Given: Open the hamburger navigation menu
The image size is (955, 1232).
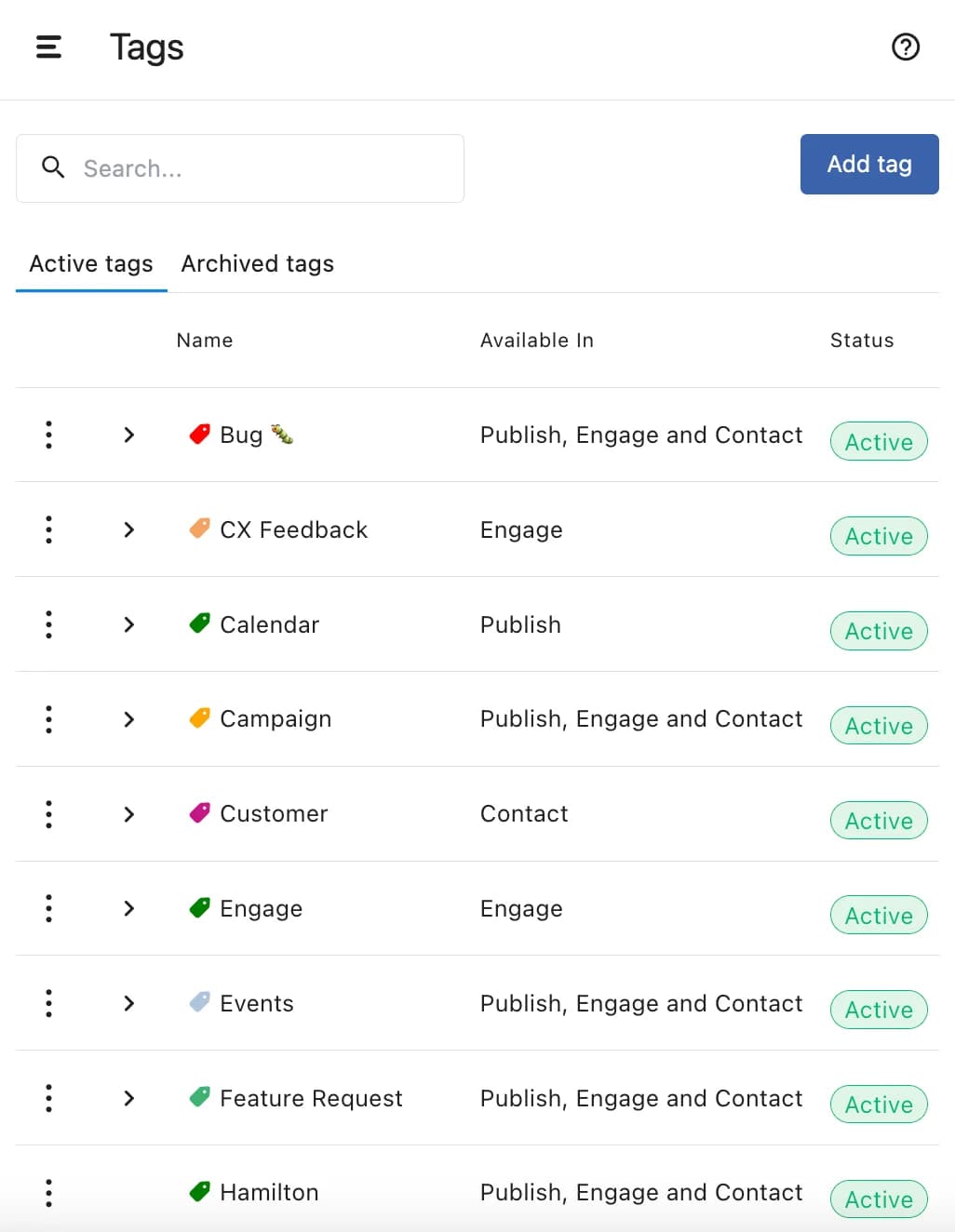Looking at the screenshot, I should coord(48,47).
